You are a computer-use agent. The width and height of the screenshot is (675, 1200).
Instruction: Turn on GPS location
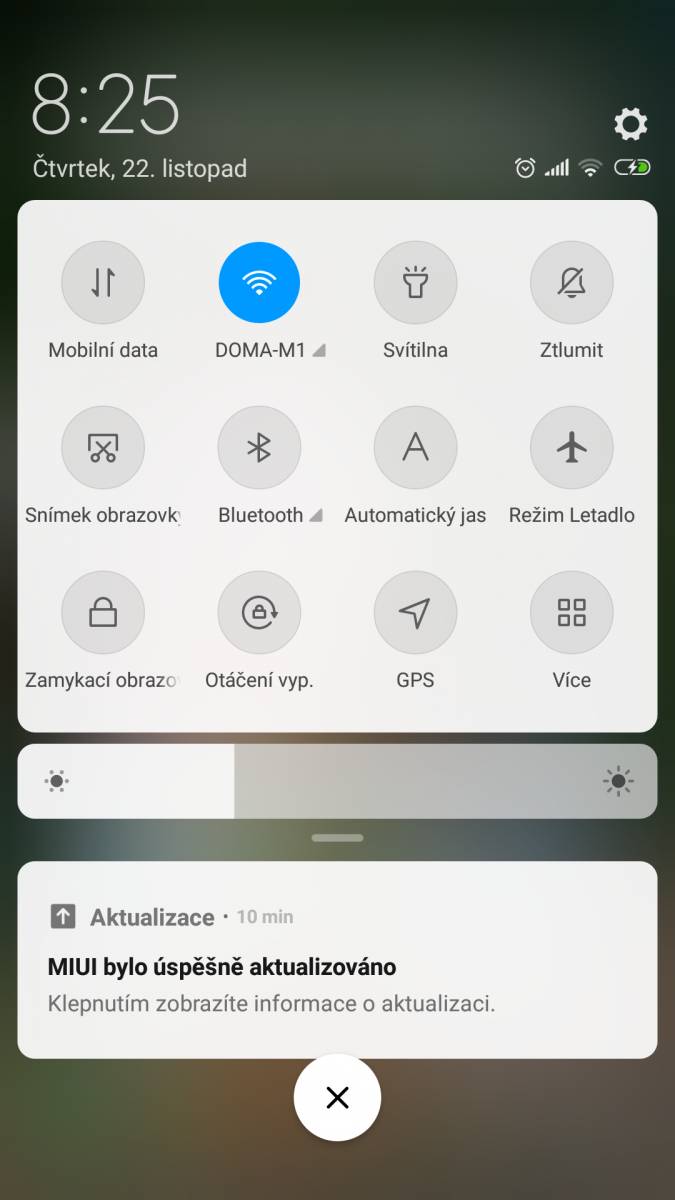click(415, 613)
